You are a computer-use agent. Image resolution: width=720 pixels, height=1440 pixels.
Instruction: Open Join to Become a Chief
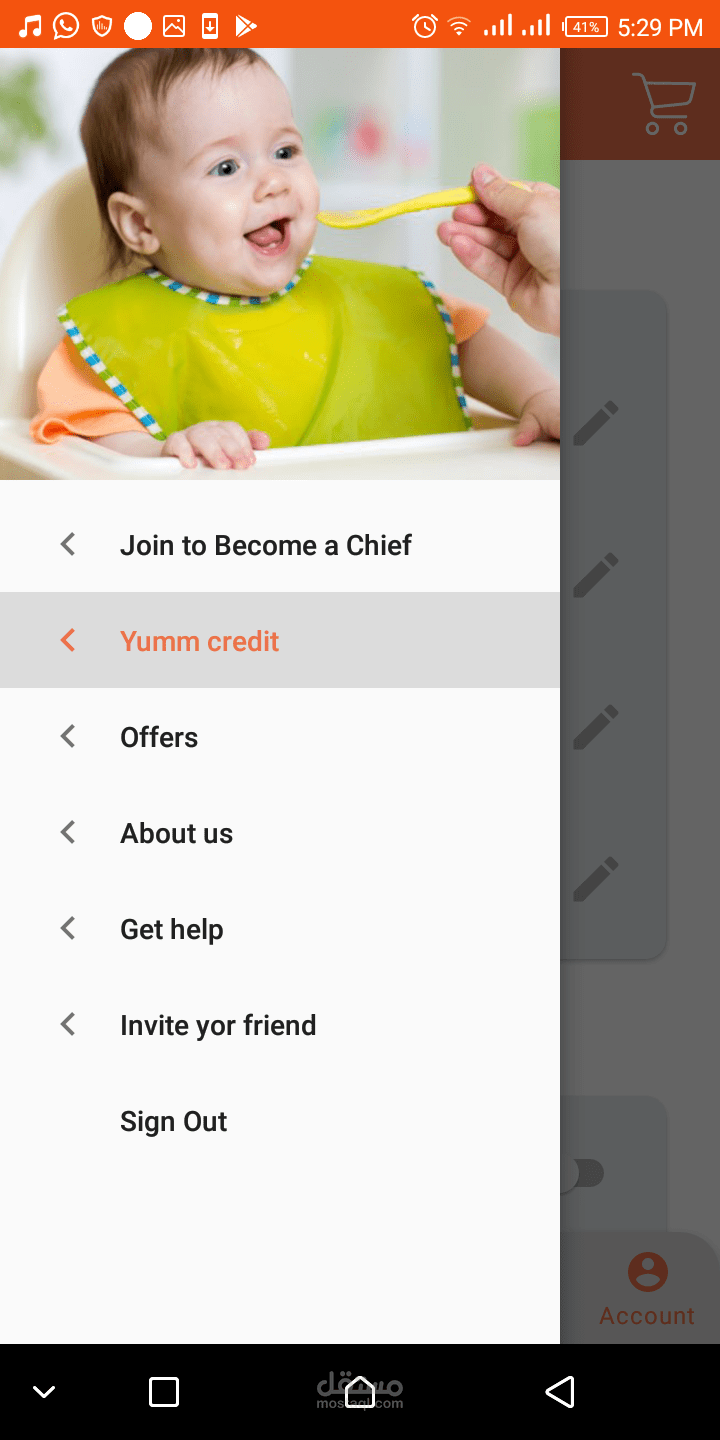[265, 545]
